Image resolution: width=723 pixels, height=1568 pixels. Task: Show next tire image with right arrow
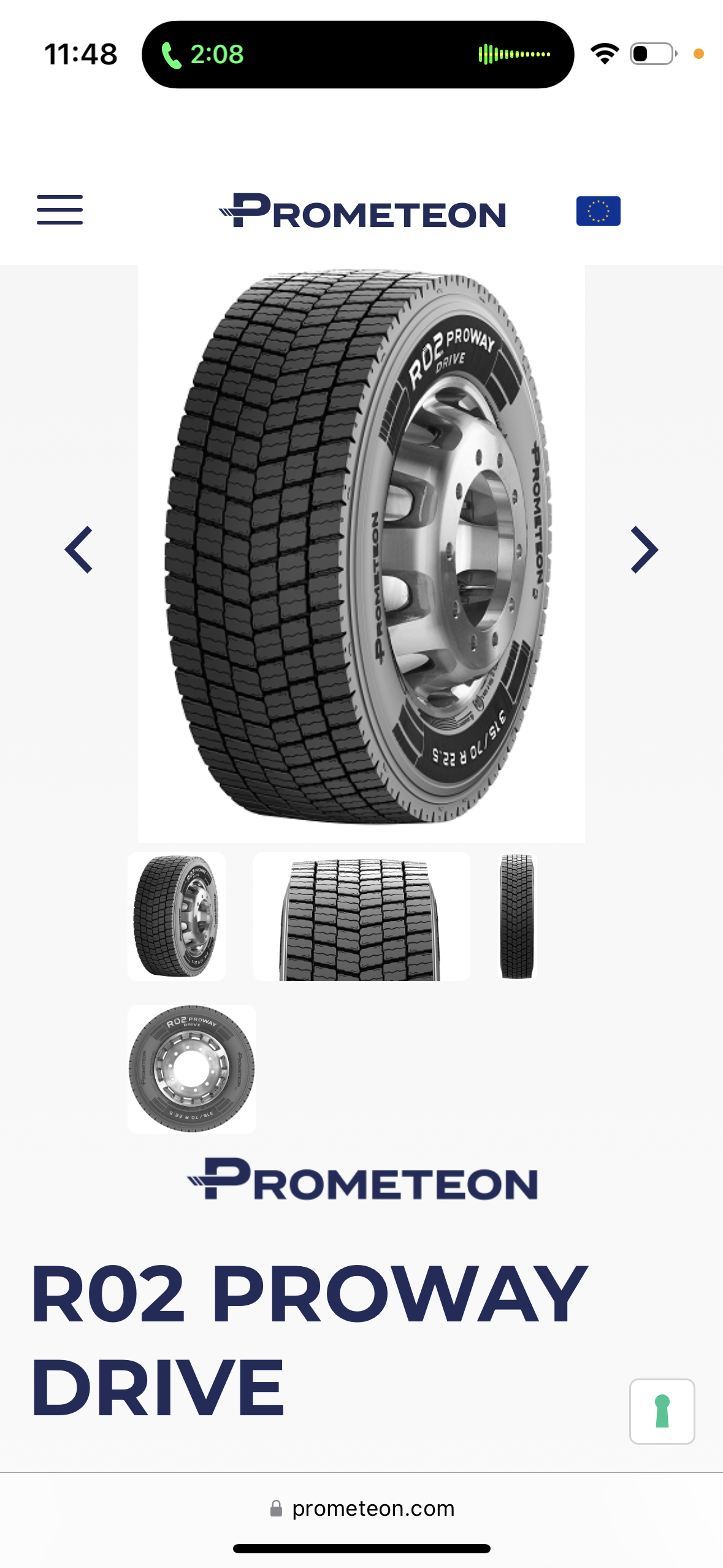(x=644, y=550)
